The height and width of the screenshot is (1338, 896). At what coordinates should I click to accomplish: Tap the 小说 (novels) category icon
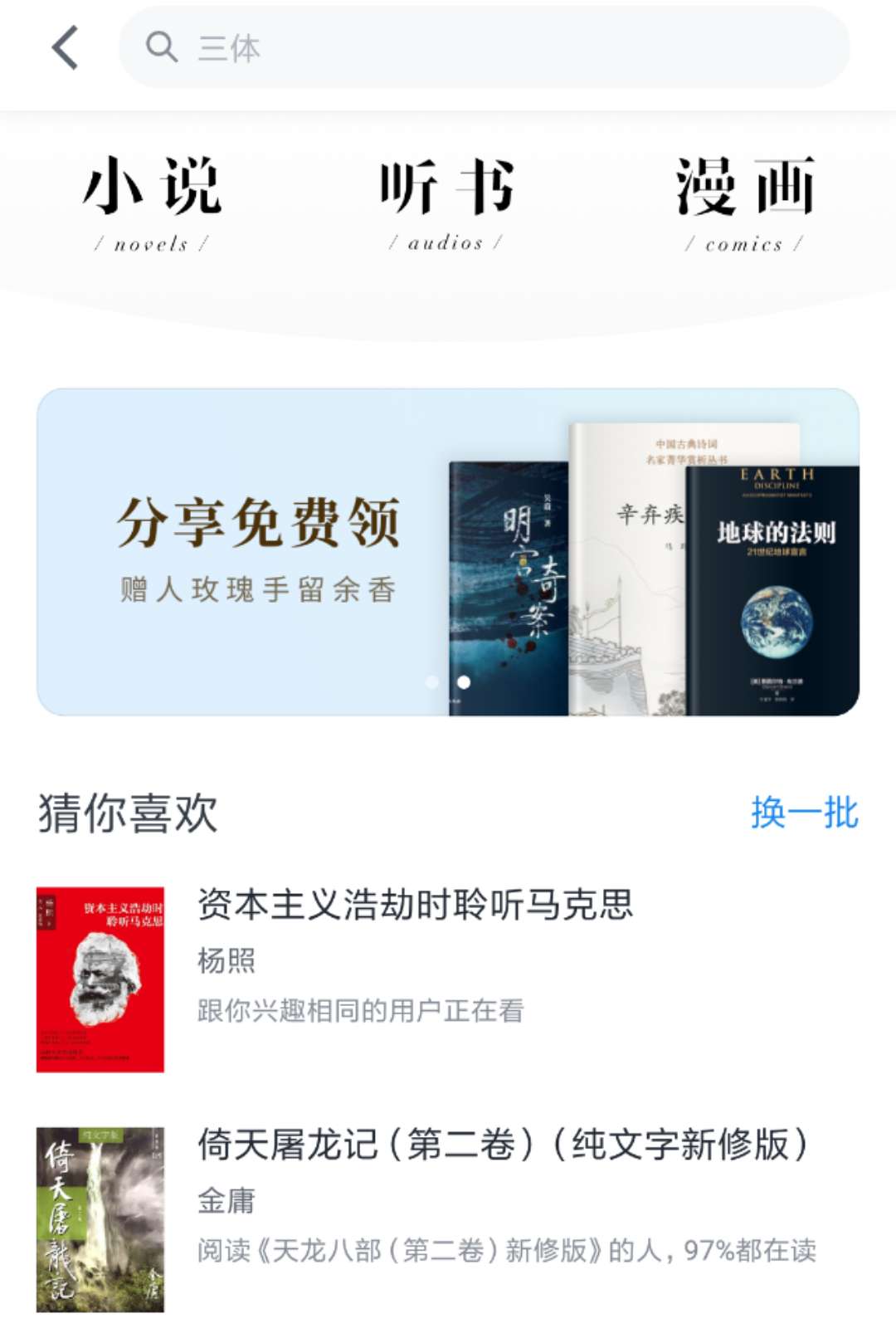click(153, 187)
